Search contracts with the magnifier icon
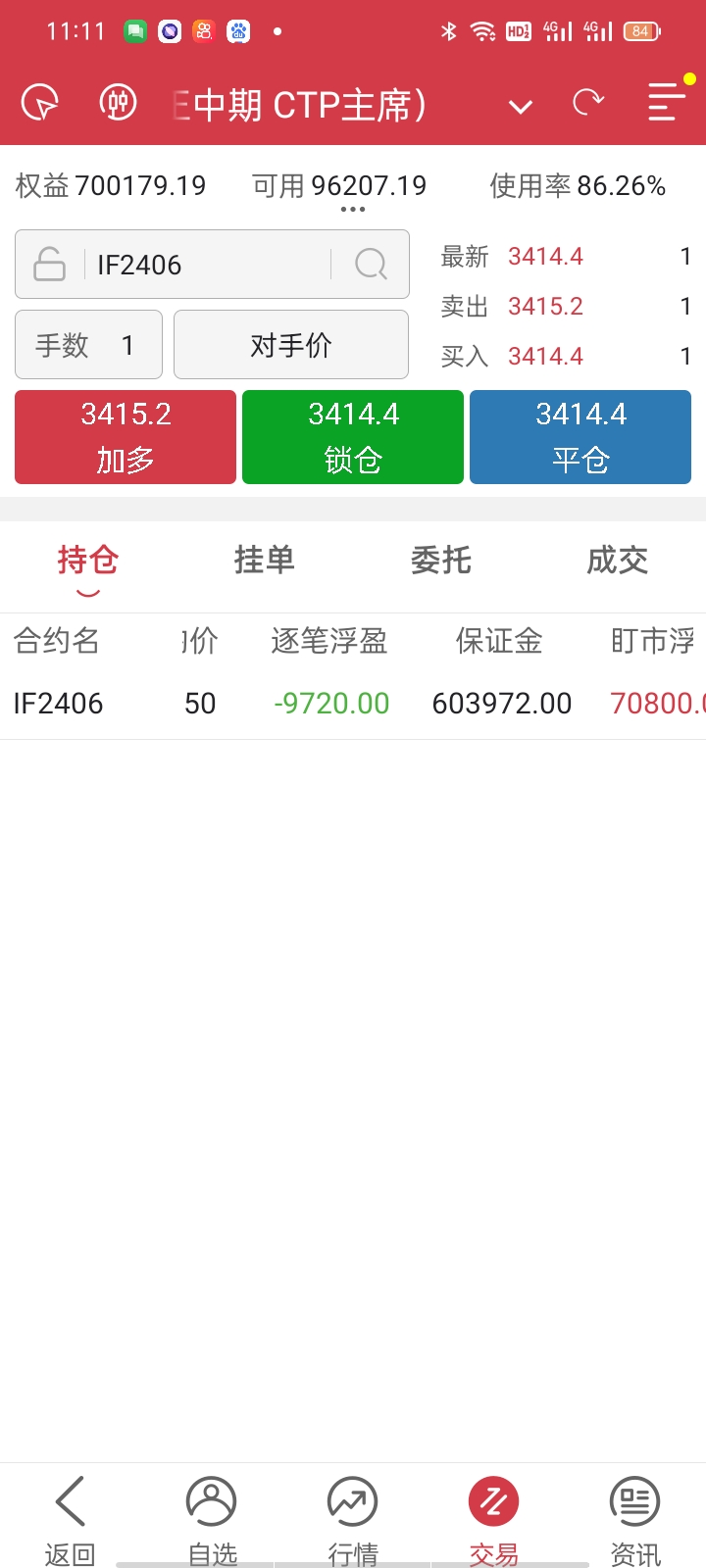The width and height of the screenshot is (706, 1568). point(371,264)
